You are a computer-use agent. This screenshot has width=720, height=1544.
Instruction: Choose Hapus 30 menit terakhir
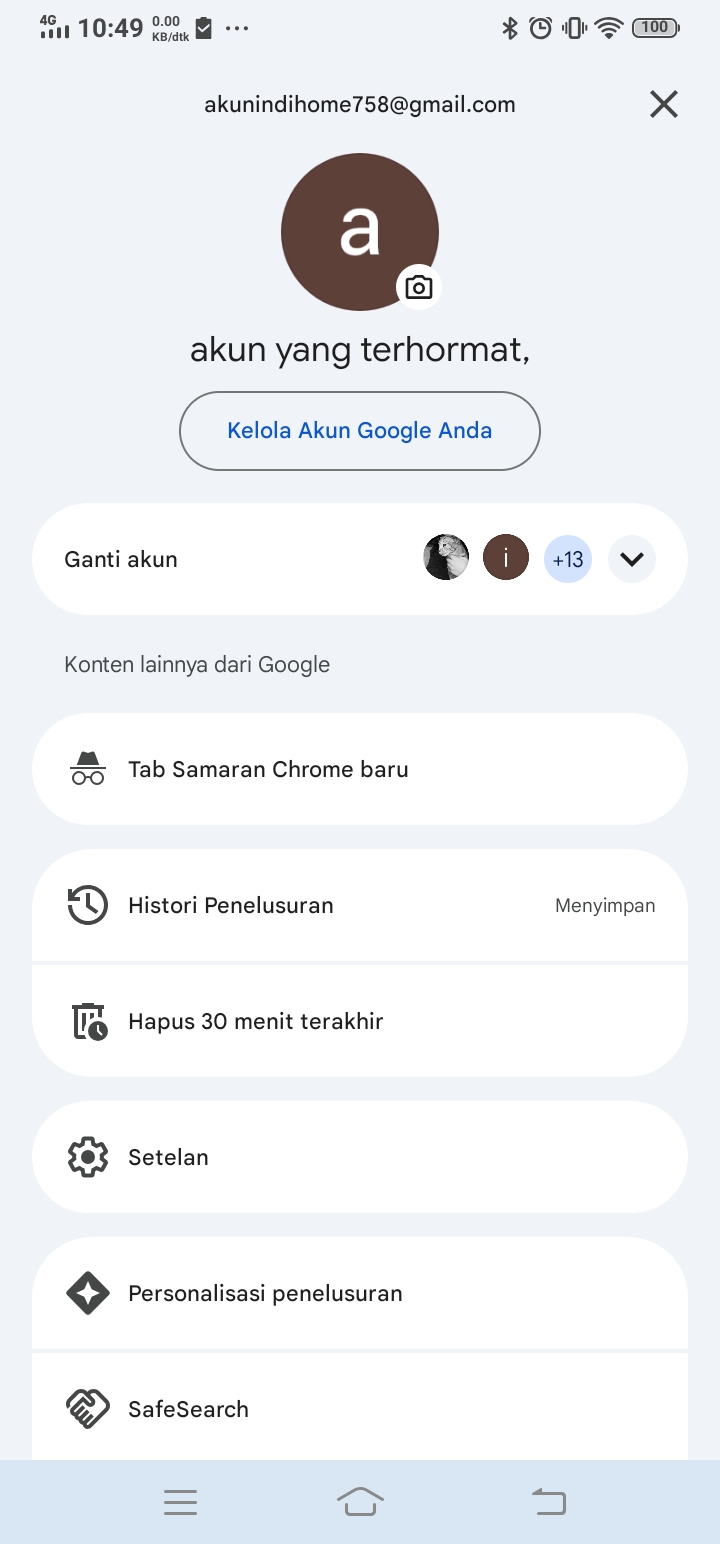point(360,1021)
